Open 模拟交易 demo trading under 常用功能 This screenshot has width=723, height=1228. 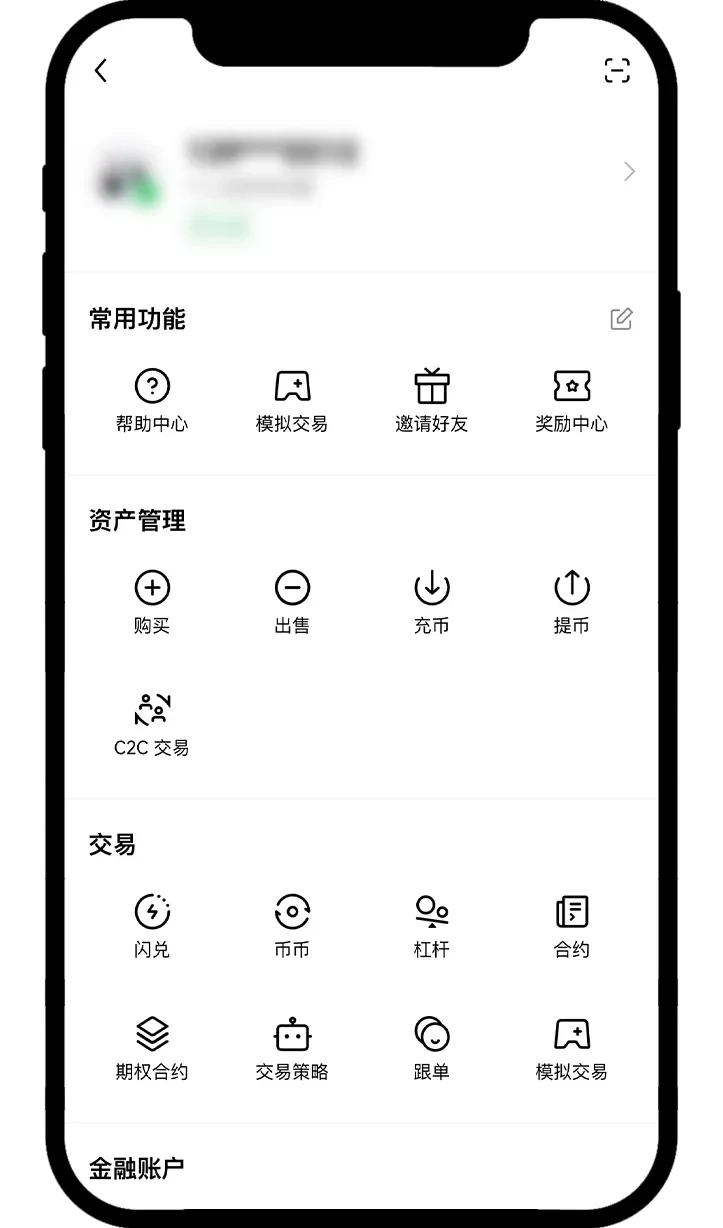(x=291, y=387)
